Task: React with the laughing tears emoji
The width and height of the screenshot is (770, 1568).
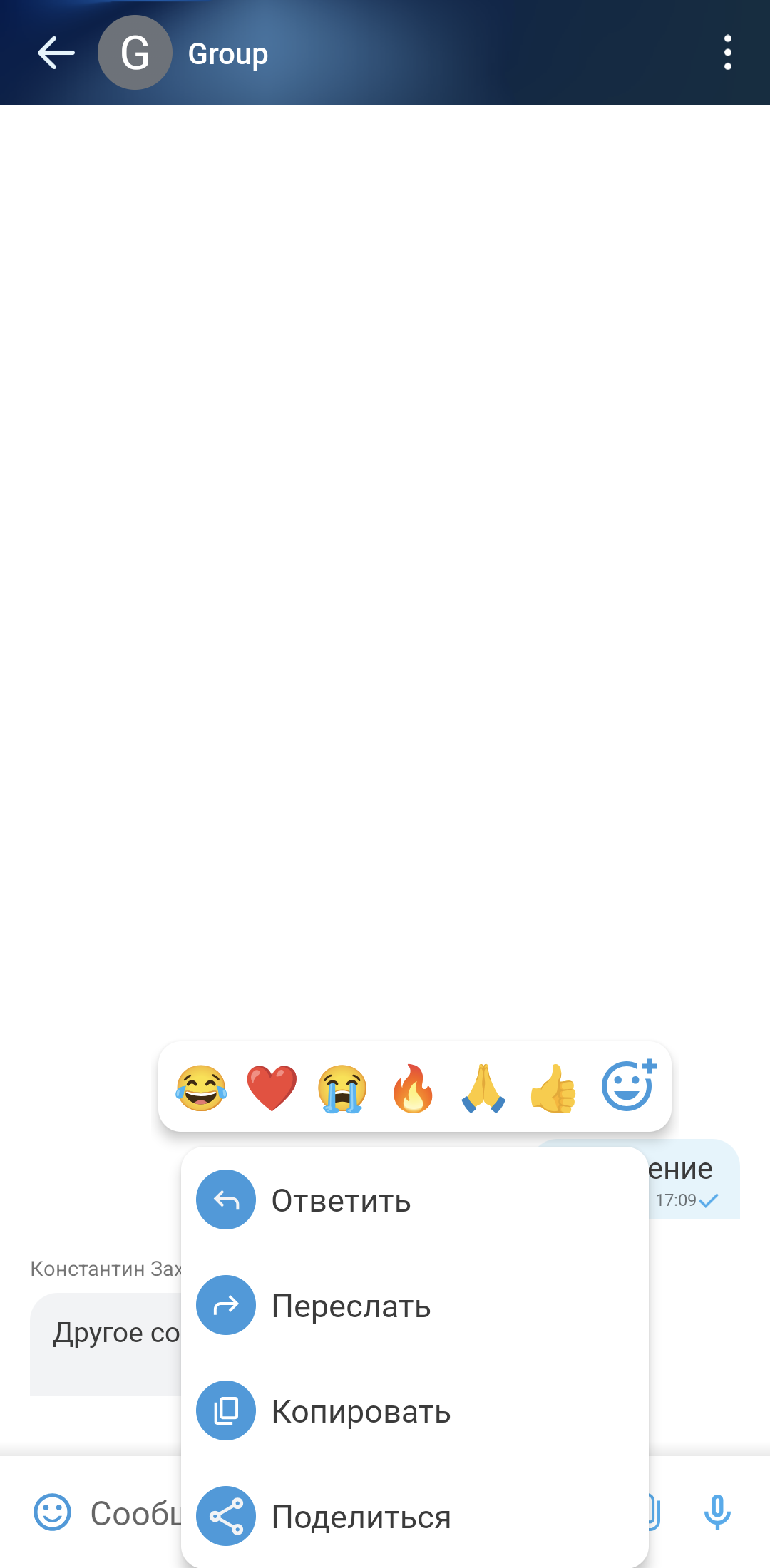Action: (x=201, y=1088)
